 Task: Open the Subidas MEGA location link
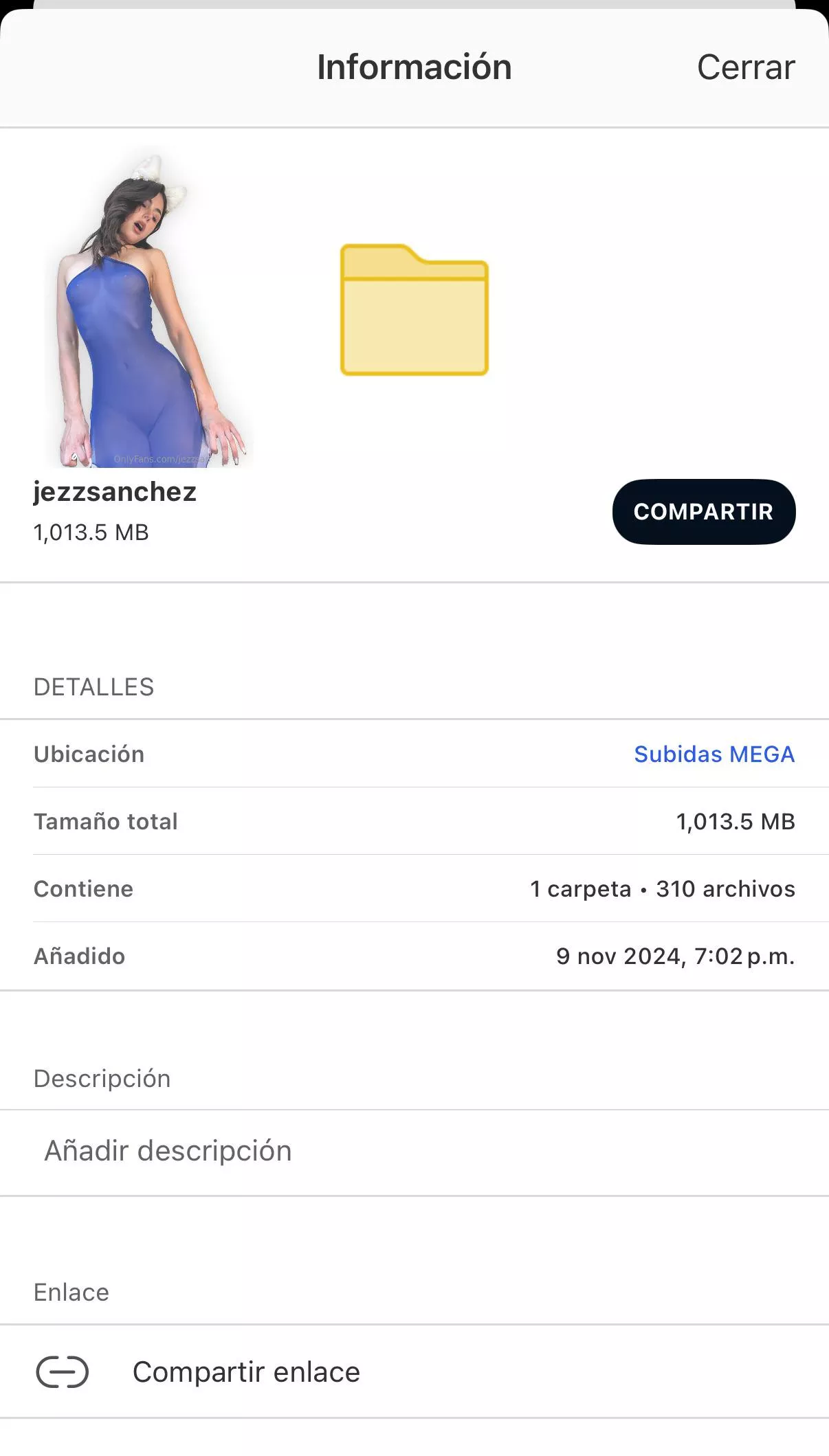(714, 754)
